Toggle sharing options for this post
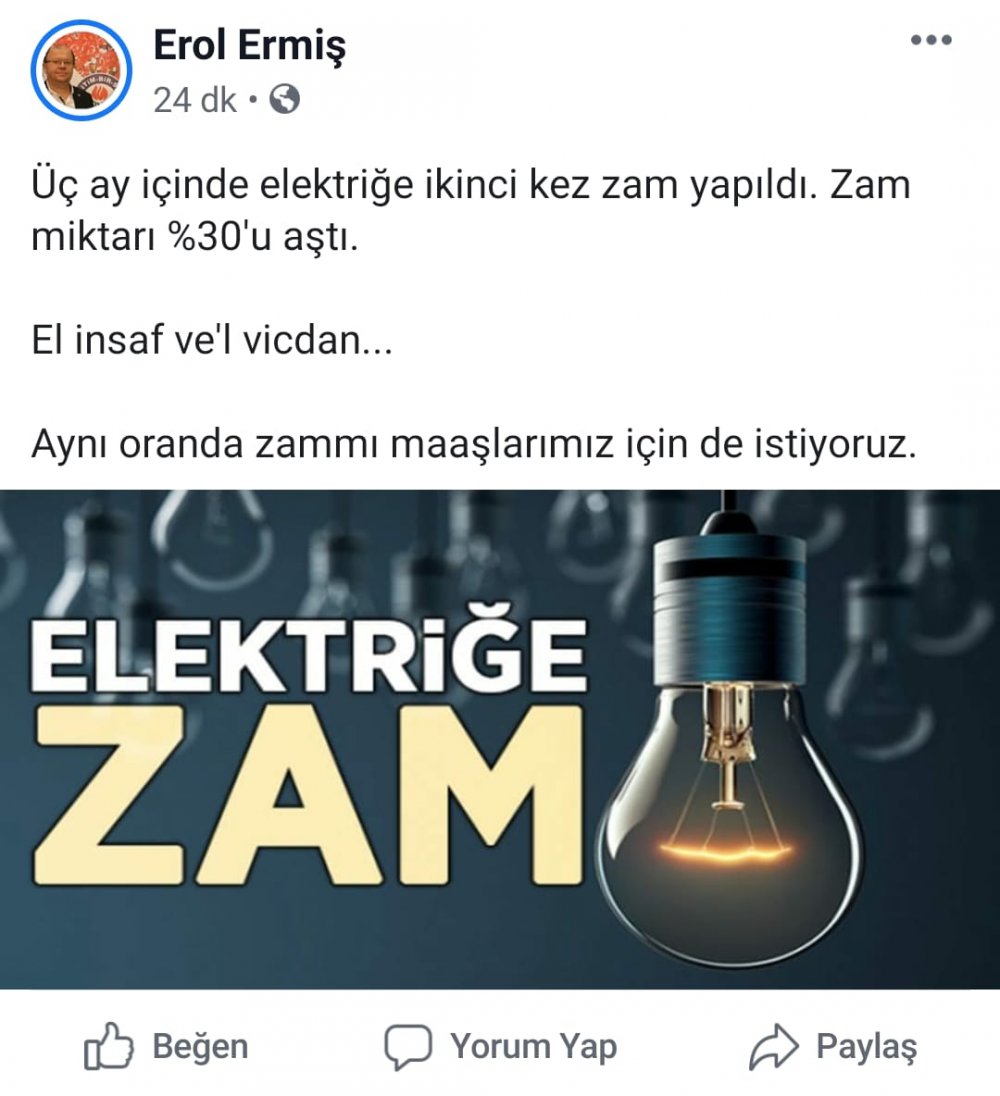1000x1096 pixels. click(840, 1046)
